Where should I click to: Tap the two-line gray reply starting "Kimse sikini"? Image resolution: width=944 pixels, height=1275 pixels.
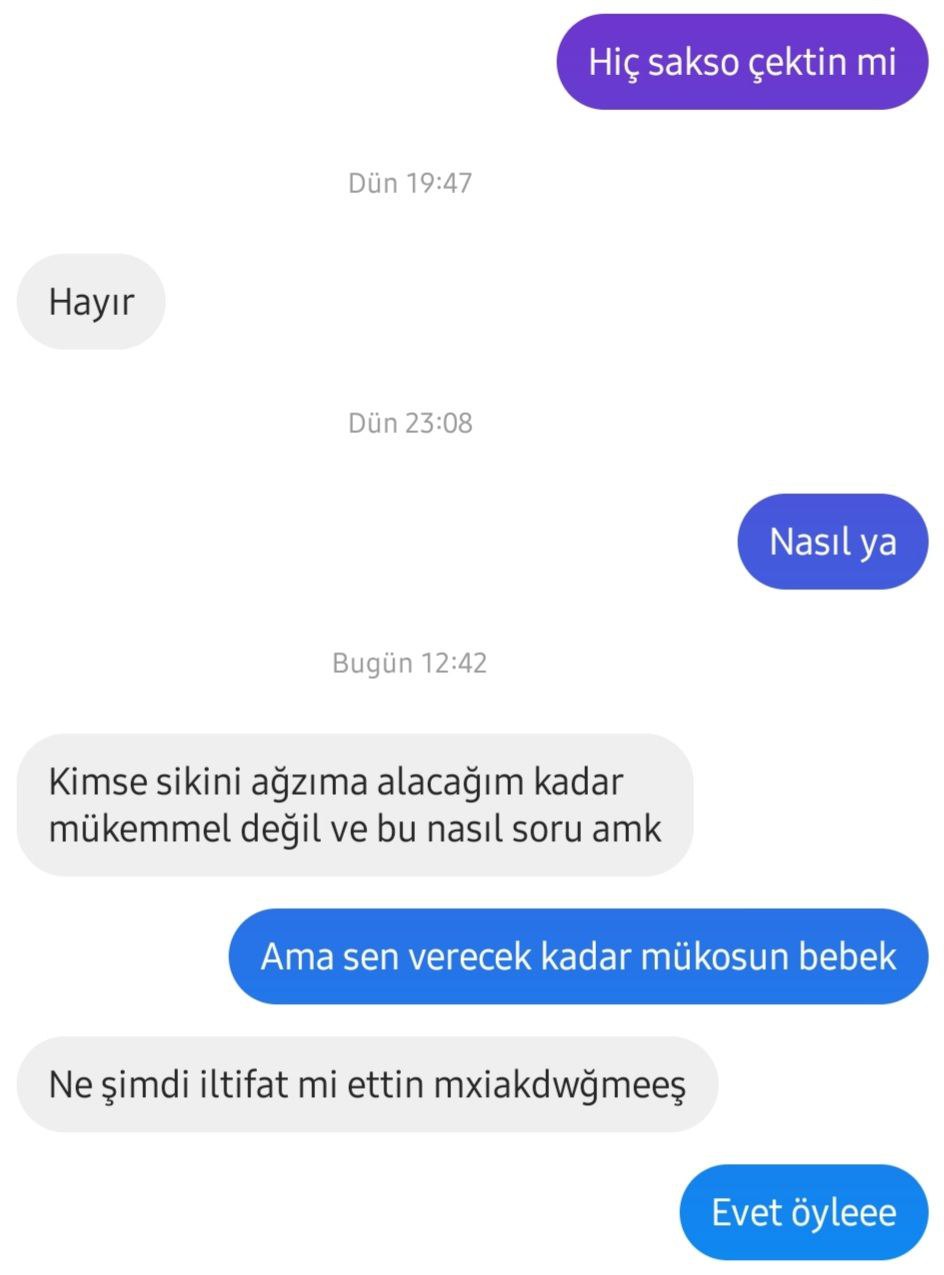point(355,804)
